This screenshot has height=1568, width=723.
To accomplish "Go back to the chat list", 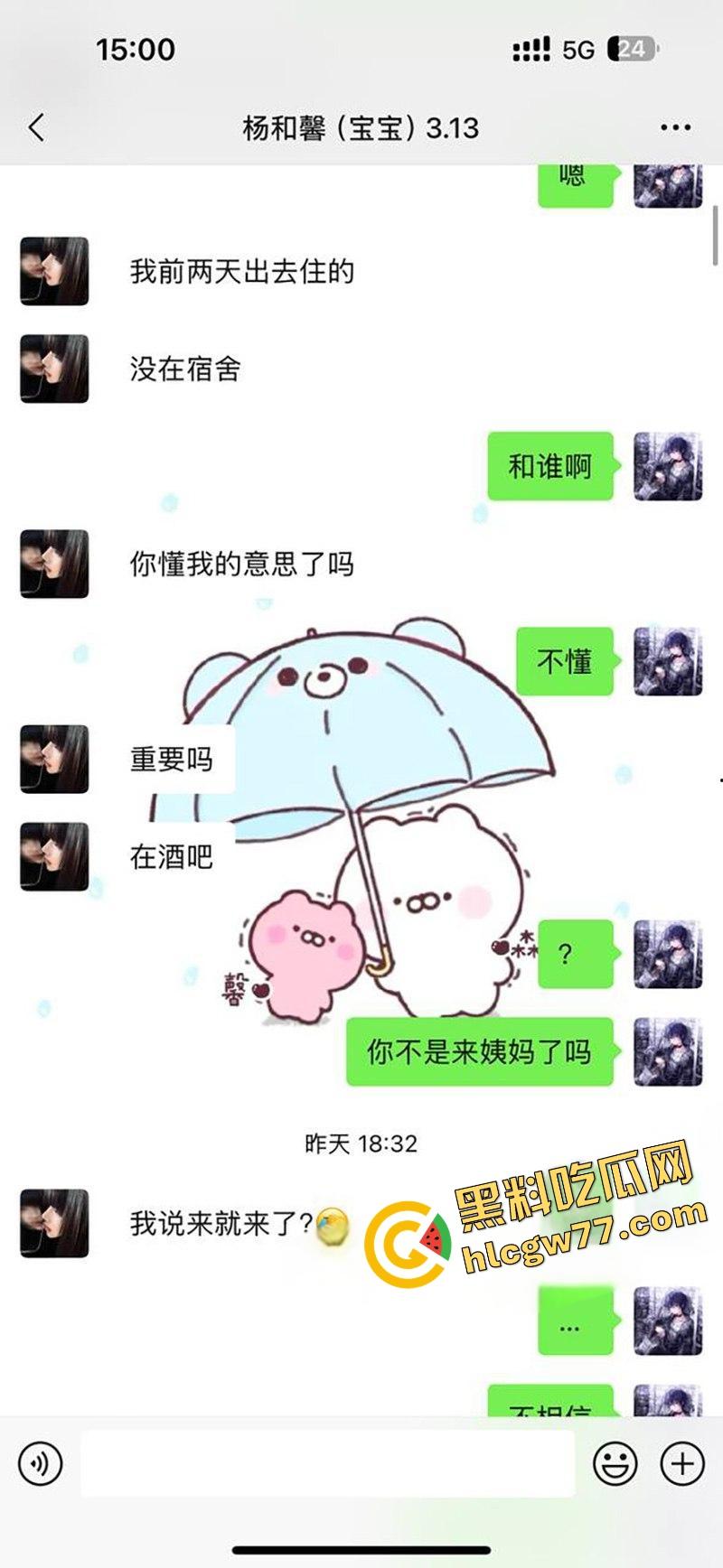I will 36,127.
